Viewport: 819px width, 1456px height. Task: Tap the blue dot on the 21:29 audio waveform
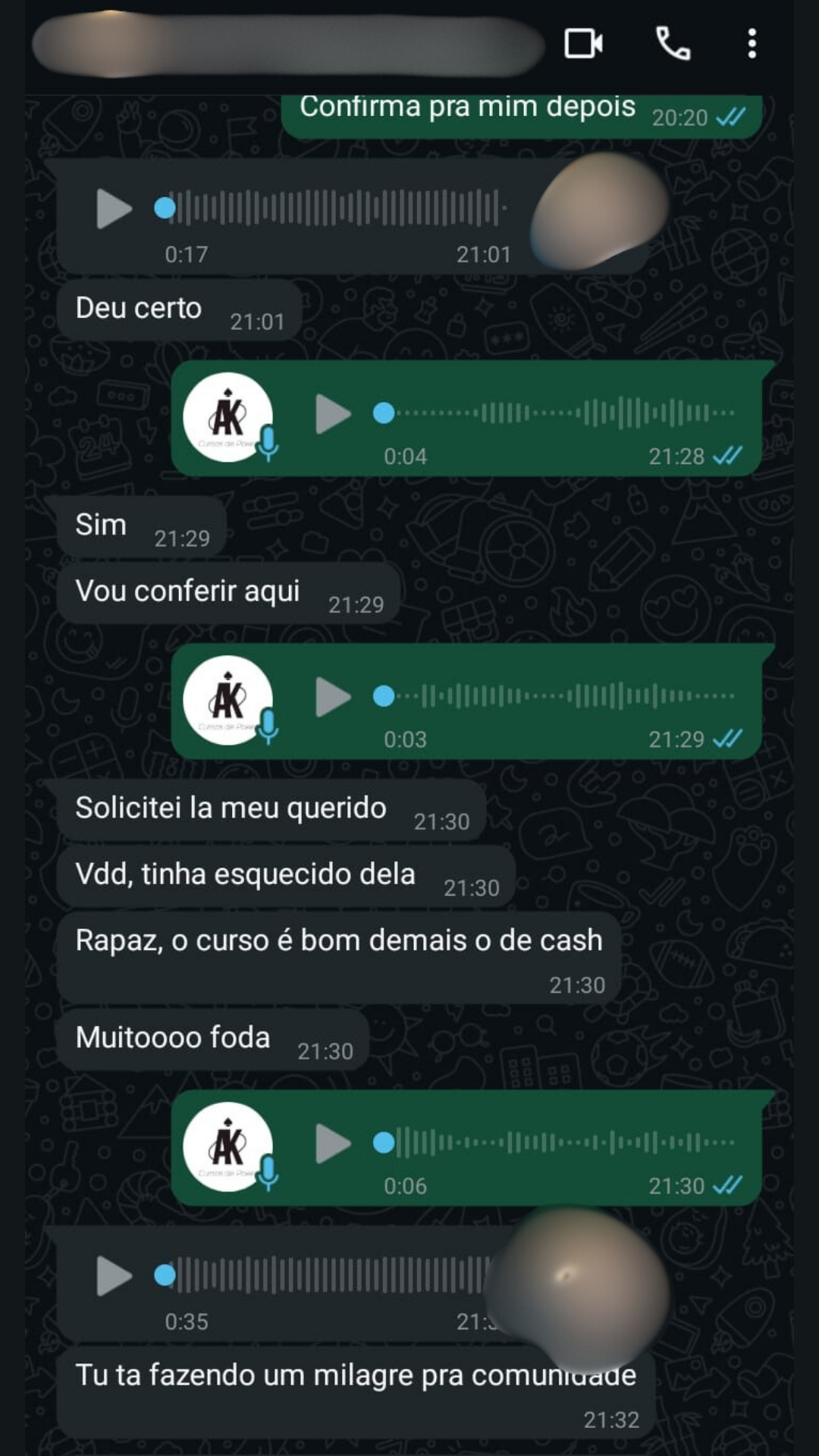point(385,696)
